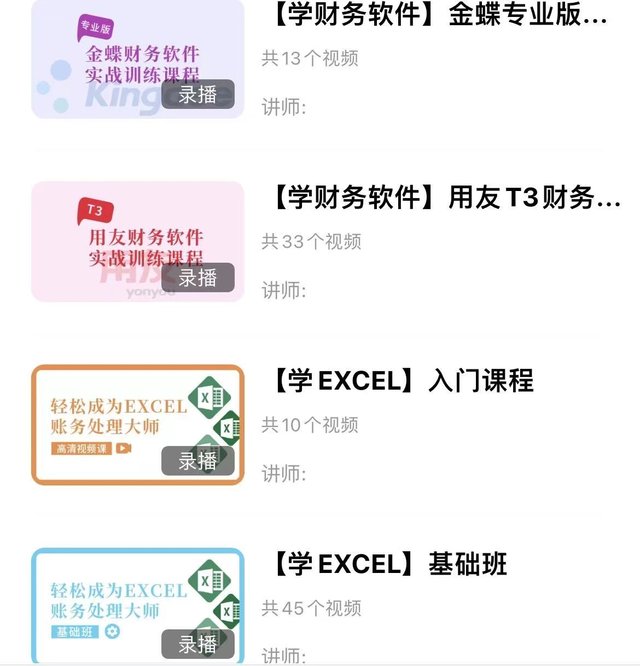Open the 学EXCEL 入门课程 course
The image size is (640, 666).
click(x=400, y=381)
